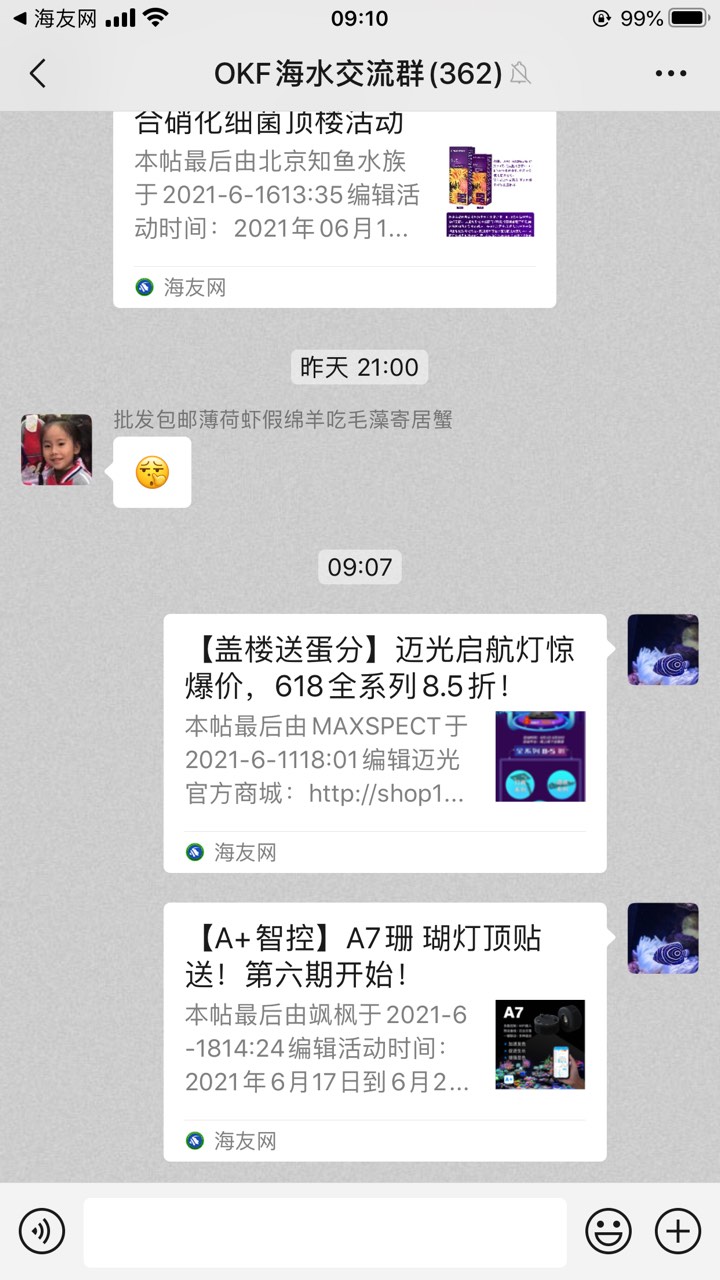Open the group chat options menu
The height and width of the screenshot is (1280, 720).
pyautogui.click(x=670, y=74)
